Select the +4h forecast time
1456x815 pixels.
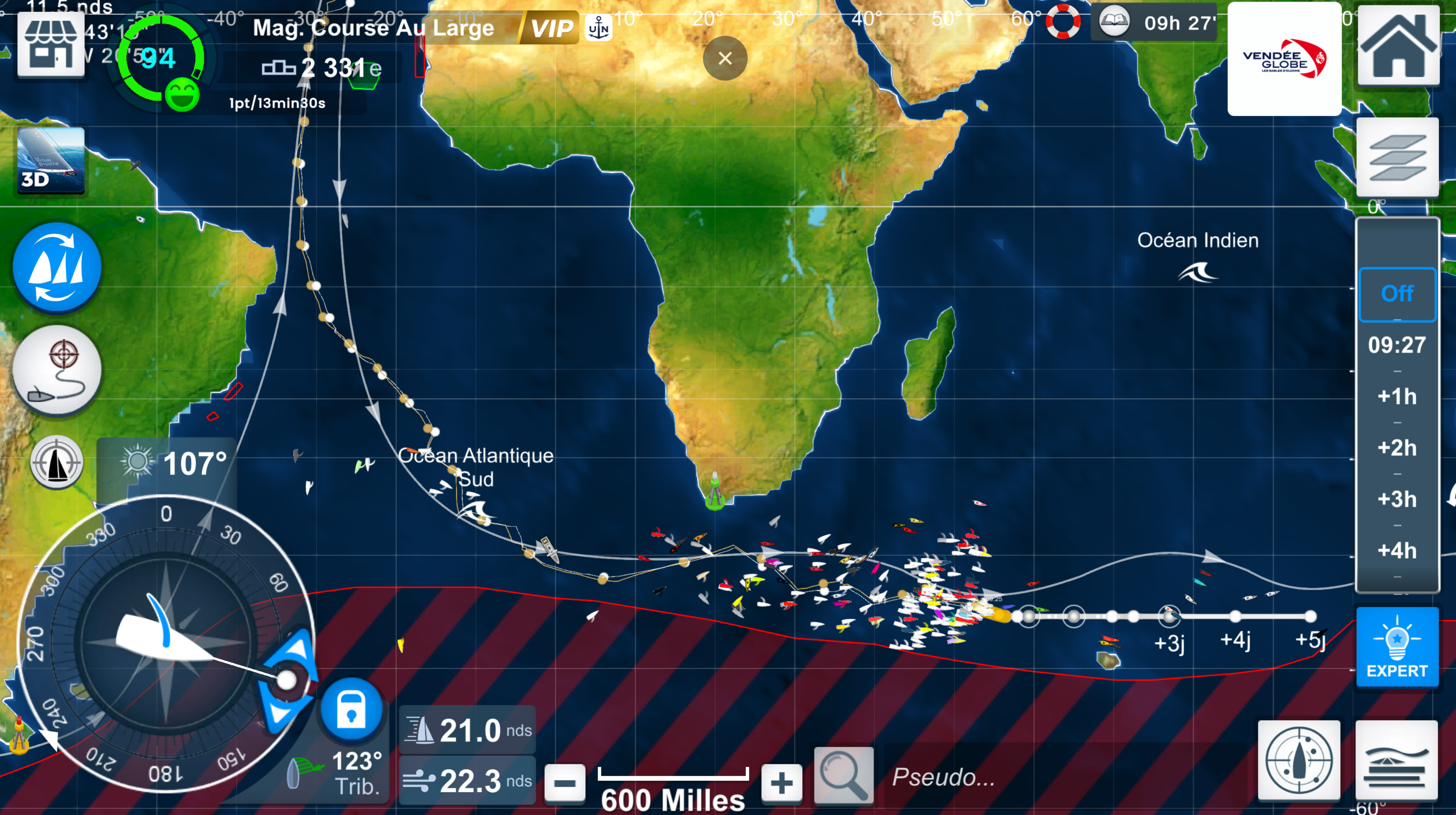pos(1397,550)
